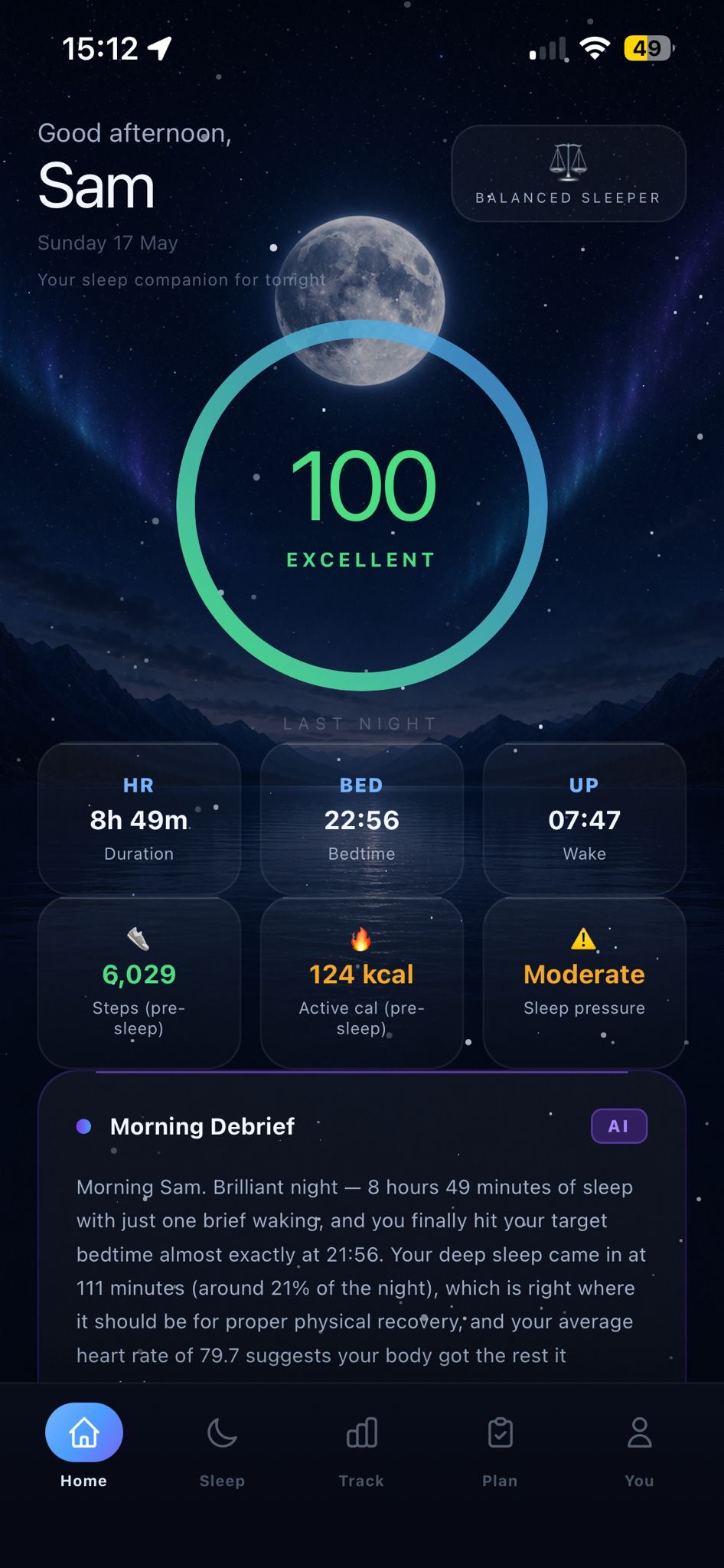
Task: Tap the 100 Excellent sleep score ring
Action: (362, 505)
